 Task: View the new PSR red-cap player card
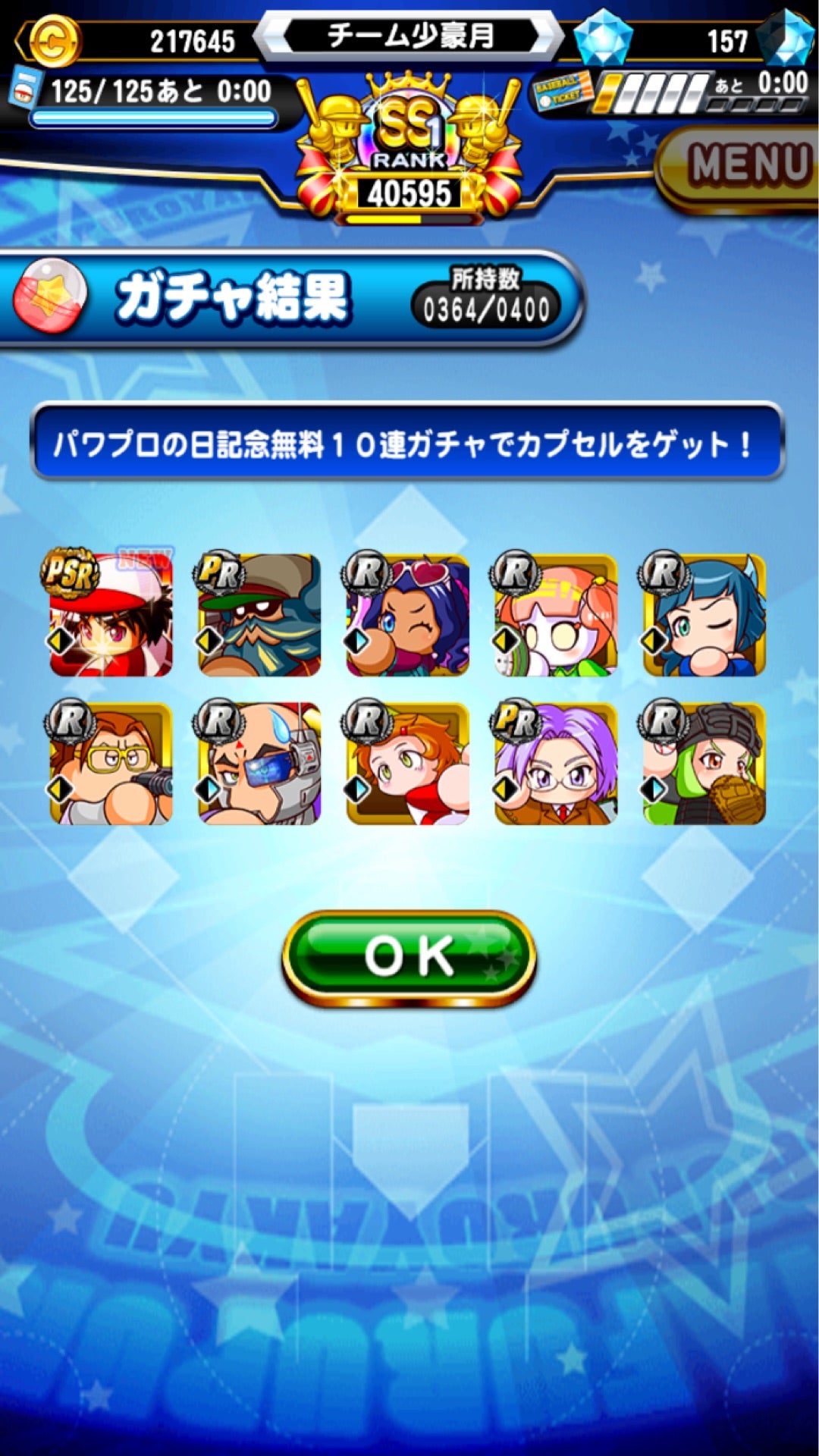pyautogui.click(x=111, y=615)
